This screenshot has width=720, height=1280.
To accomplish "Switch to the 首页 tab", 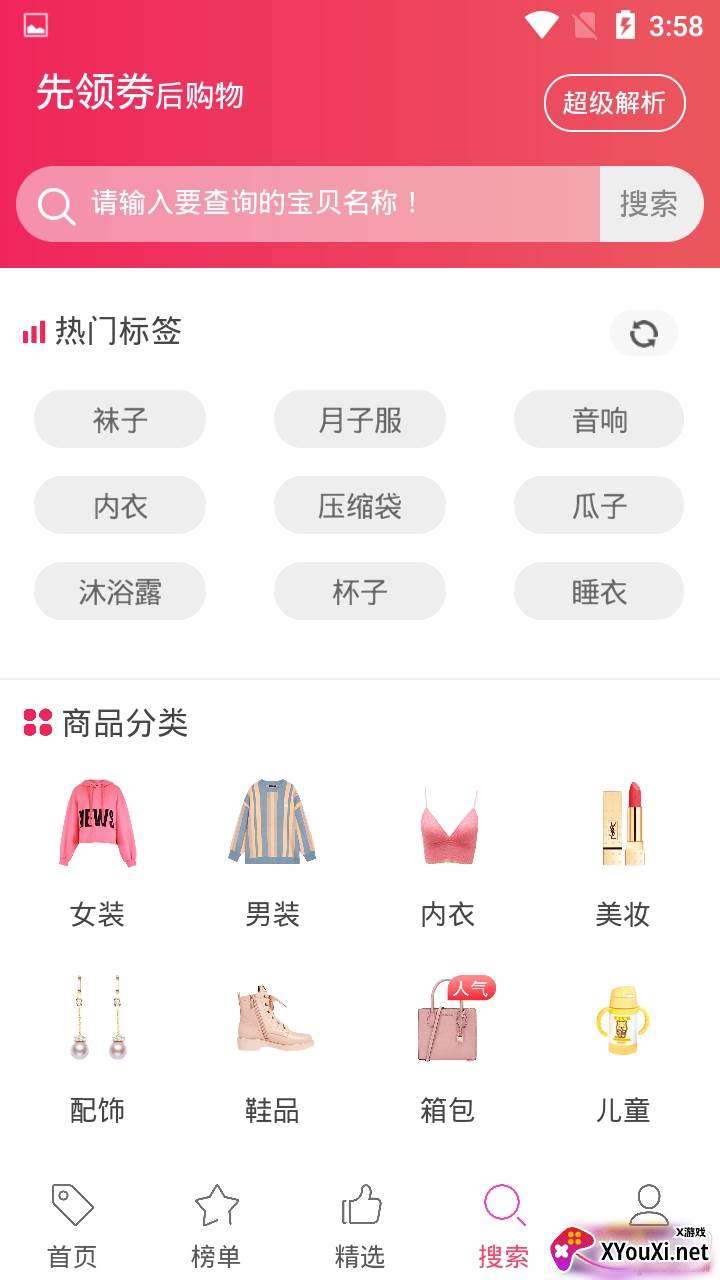I will point(72,1225).
